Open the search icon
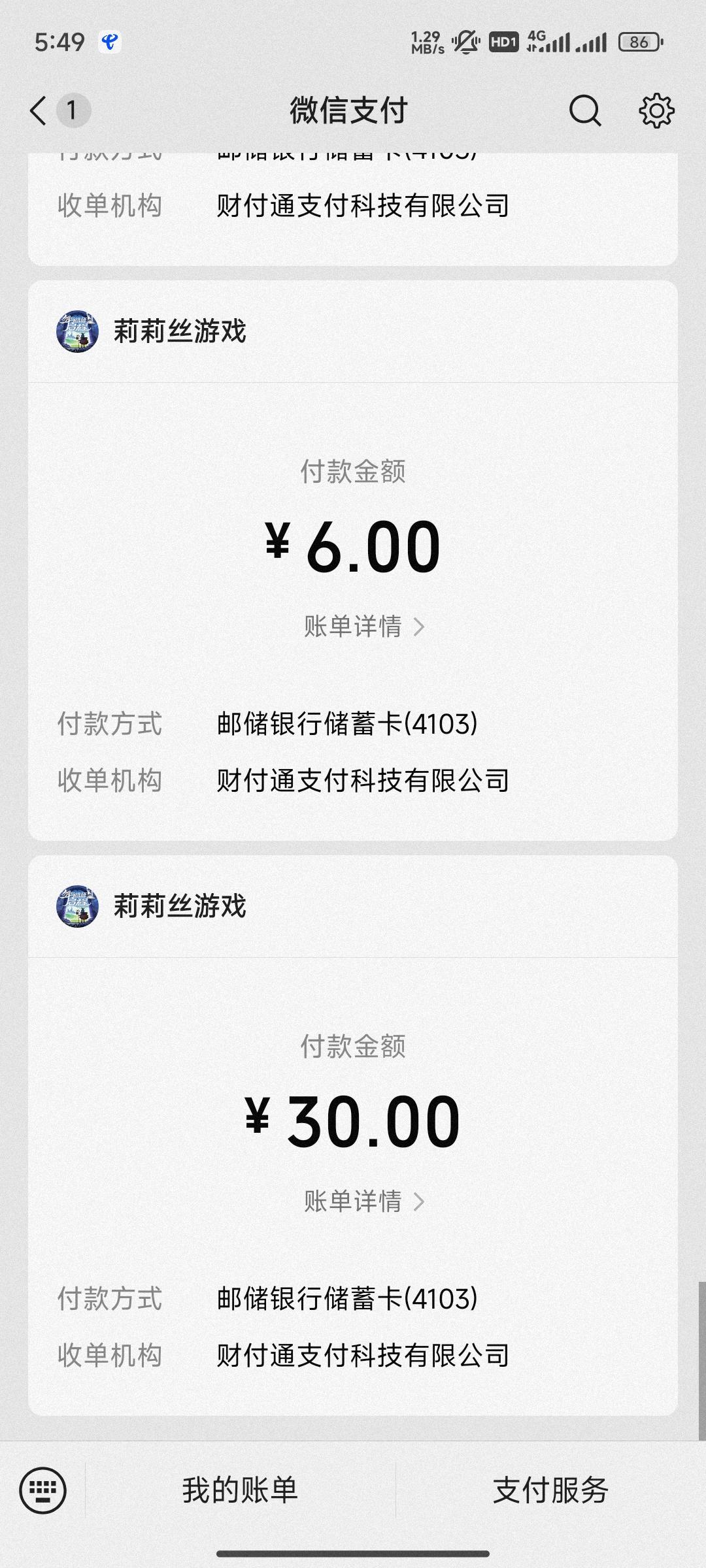The width and height of the screenshot is (706, 1568). (584, 110)
